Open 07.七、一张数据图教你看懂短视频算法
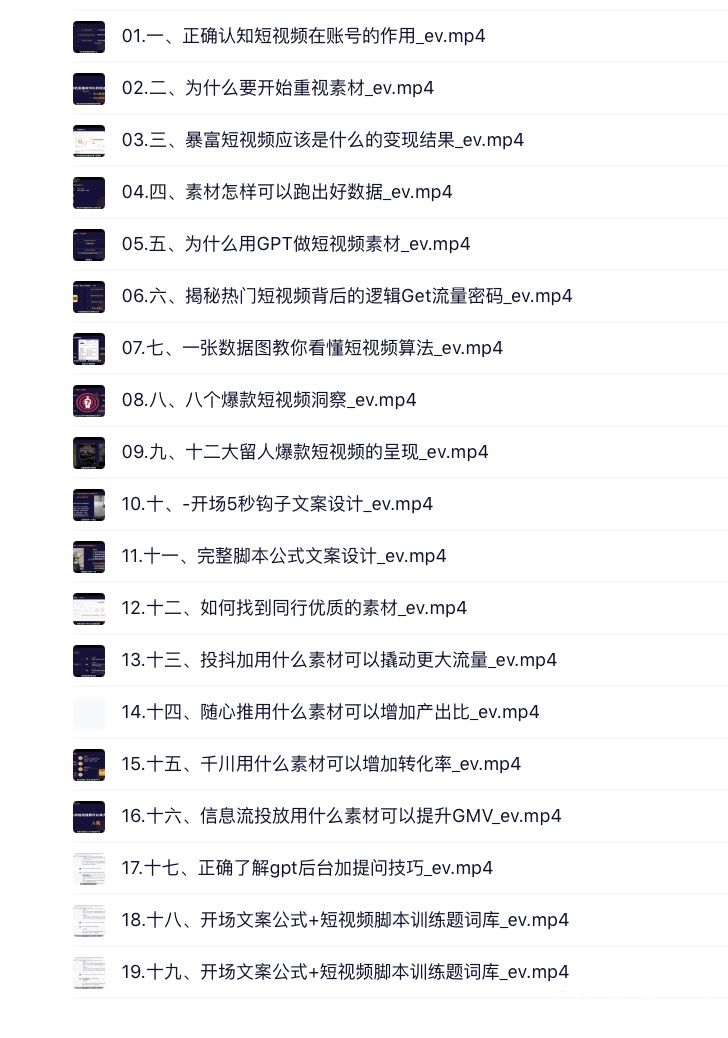Screen dimensions: 728x1038 coord(312,348)
